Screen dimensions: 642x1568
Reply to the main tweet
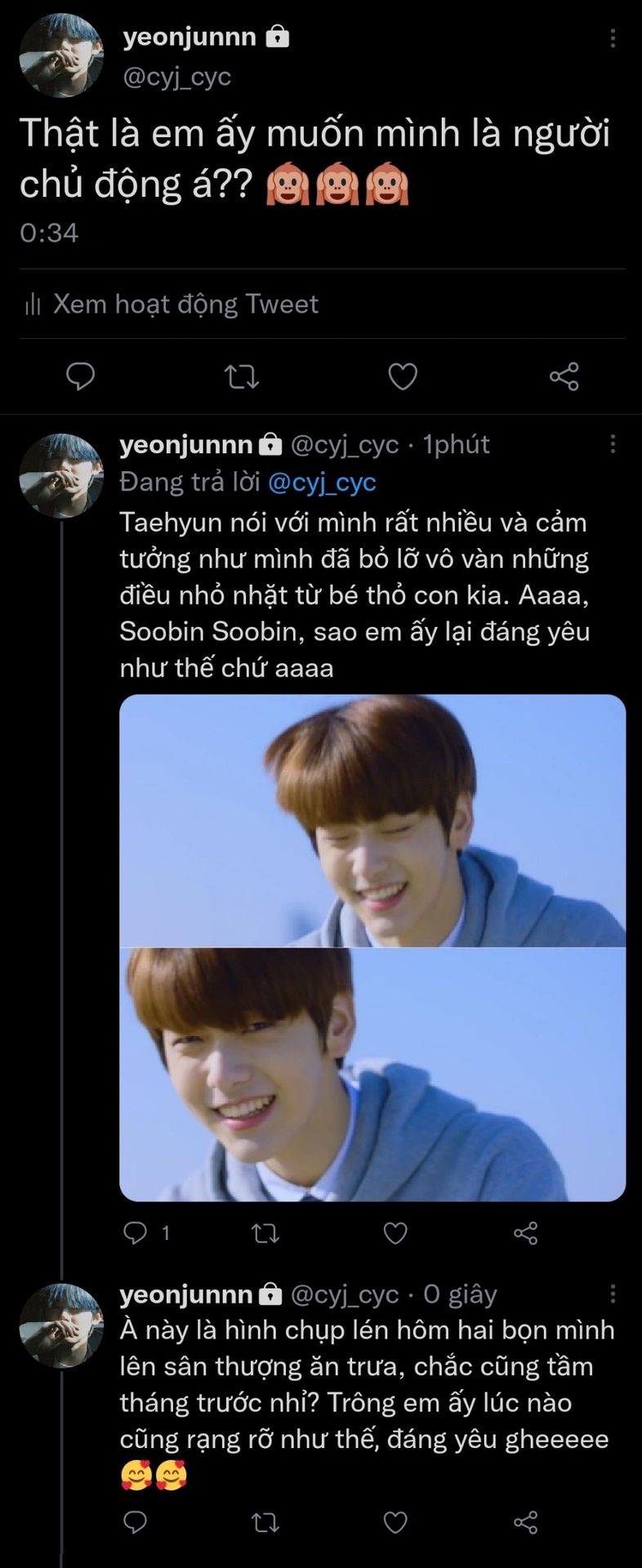(80, 376)
